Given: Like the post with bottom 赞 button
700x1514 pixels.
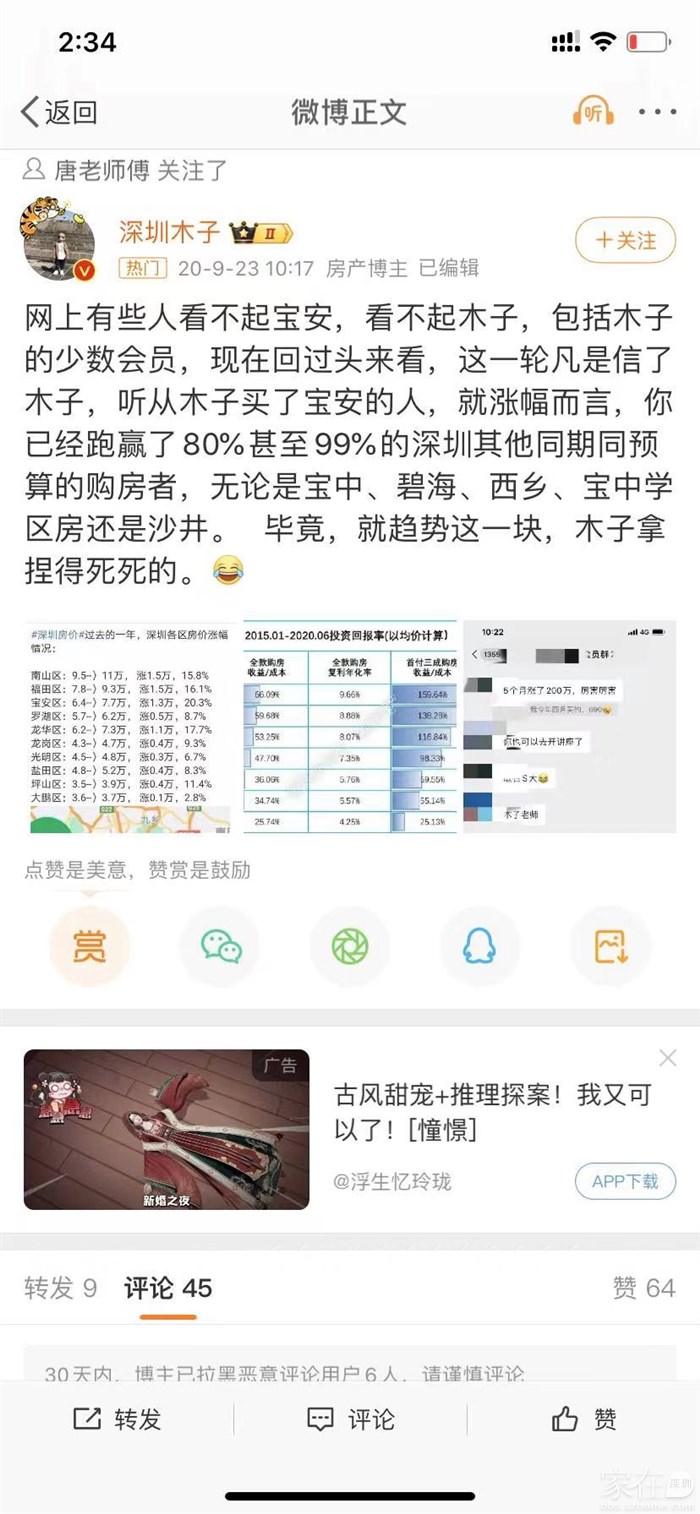Looking at the screenshot, I should click(585, 1418).
